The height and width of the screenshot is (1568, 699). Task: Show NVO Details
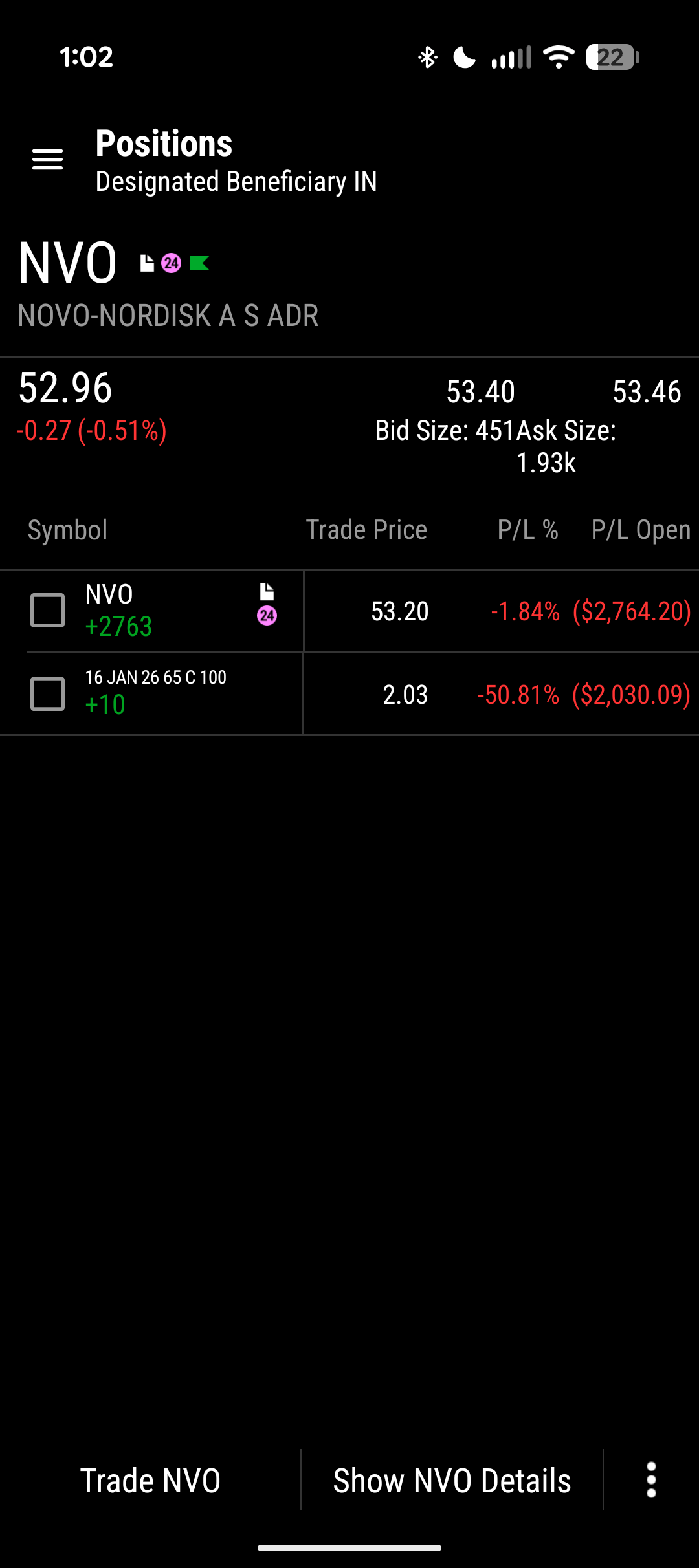tap(452, 1480)
